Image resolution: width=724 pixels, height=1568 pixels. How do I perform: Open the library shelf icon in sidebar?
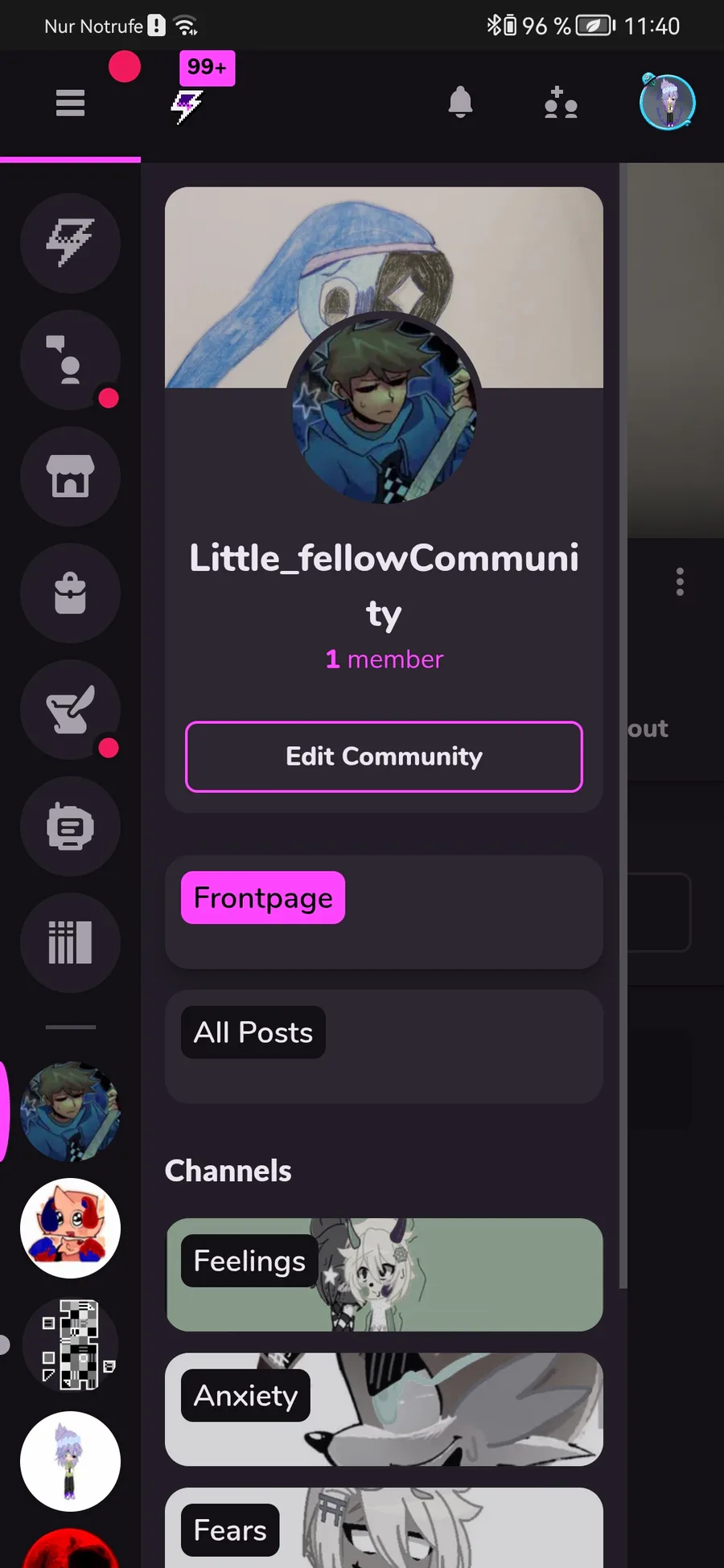(70, 942)
